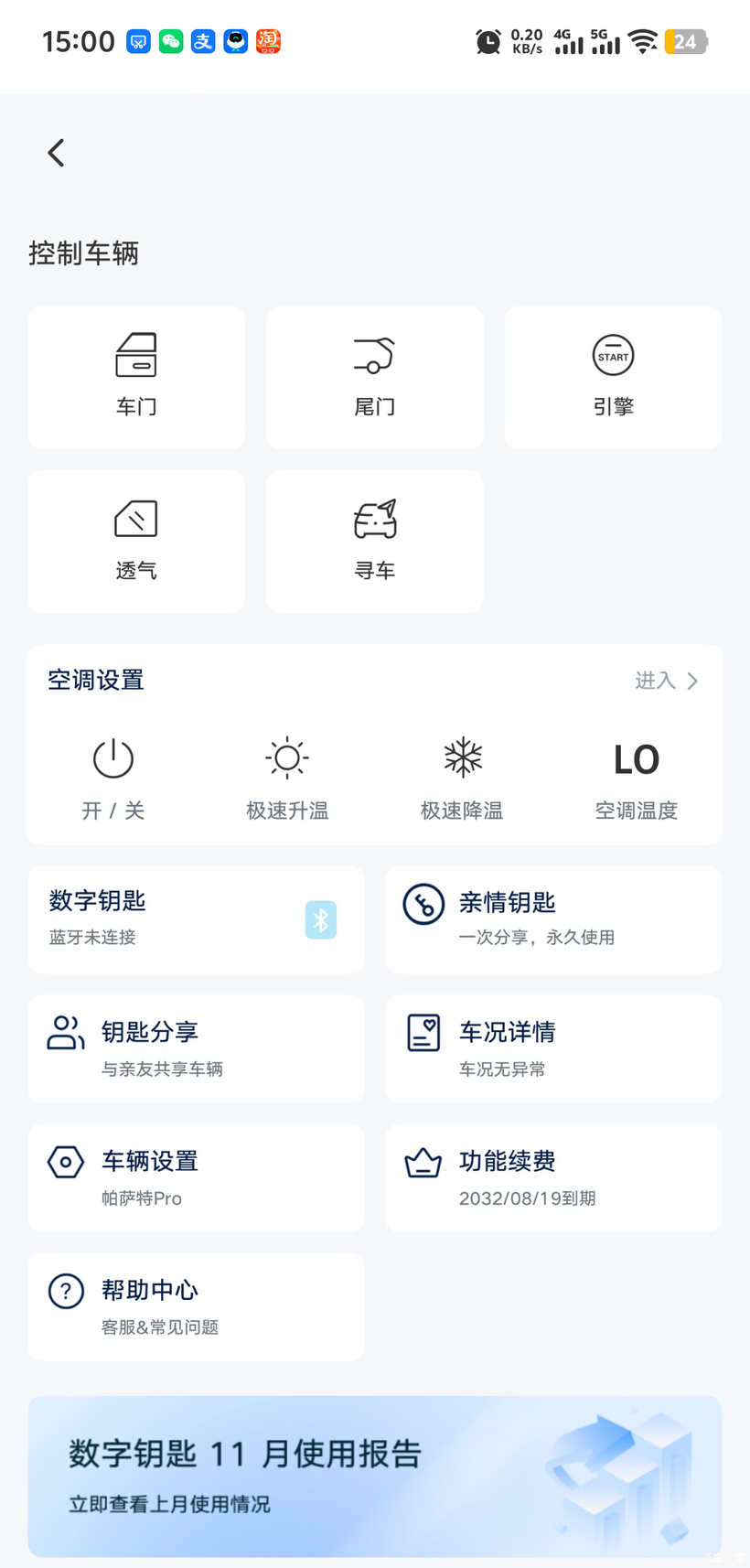Image resolution: width=750 pixels, height=1568 pixels.
Task: Open the 尾门 tailgate control
Action: click(x=374, y=377)
